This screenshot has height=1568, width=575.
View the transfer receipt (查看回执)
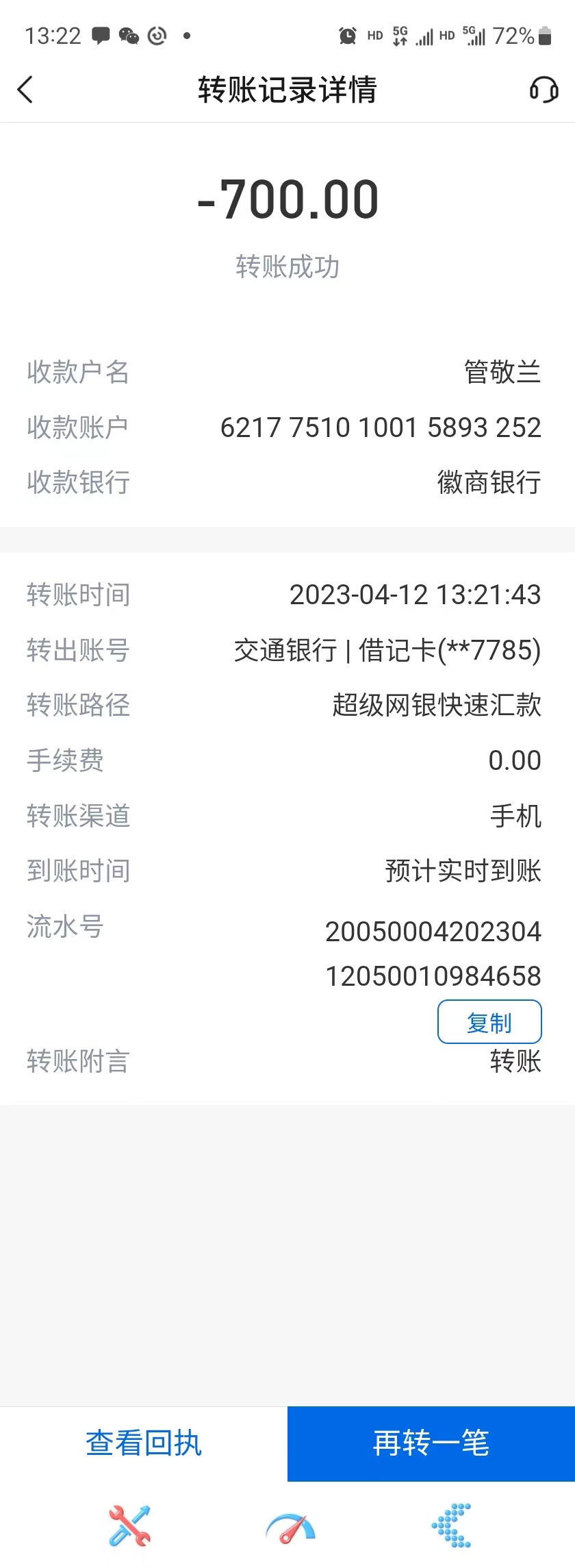[144, 1443]
